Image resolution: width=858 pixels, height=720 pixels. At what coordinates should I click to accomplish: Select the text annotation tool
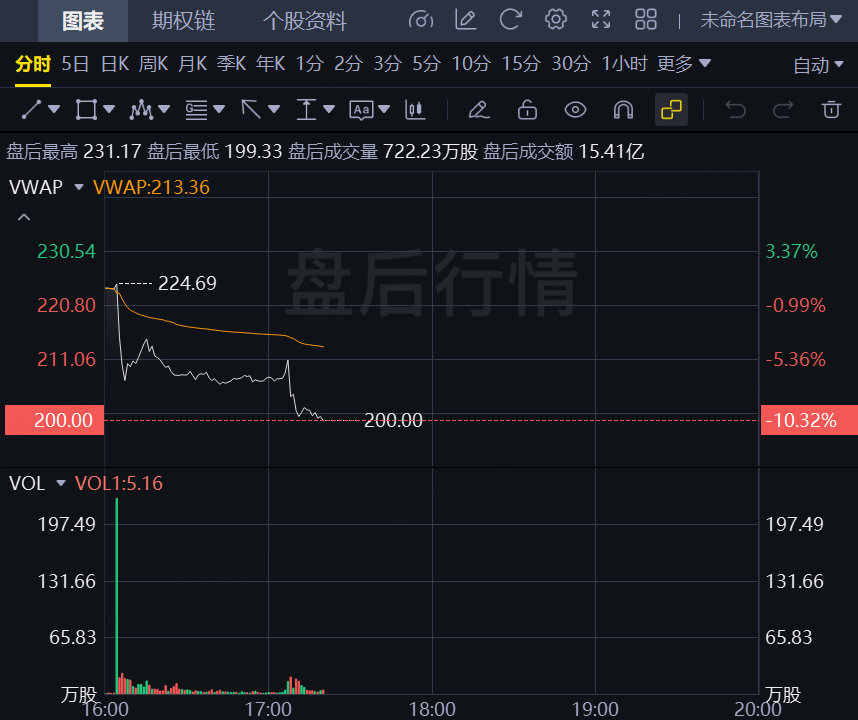pyautogui.click(x=367, y=109)
